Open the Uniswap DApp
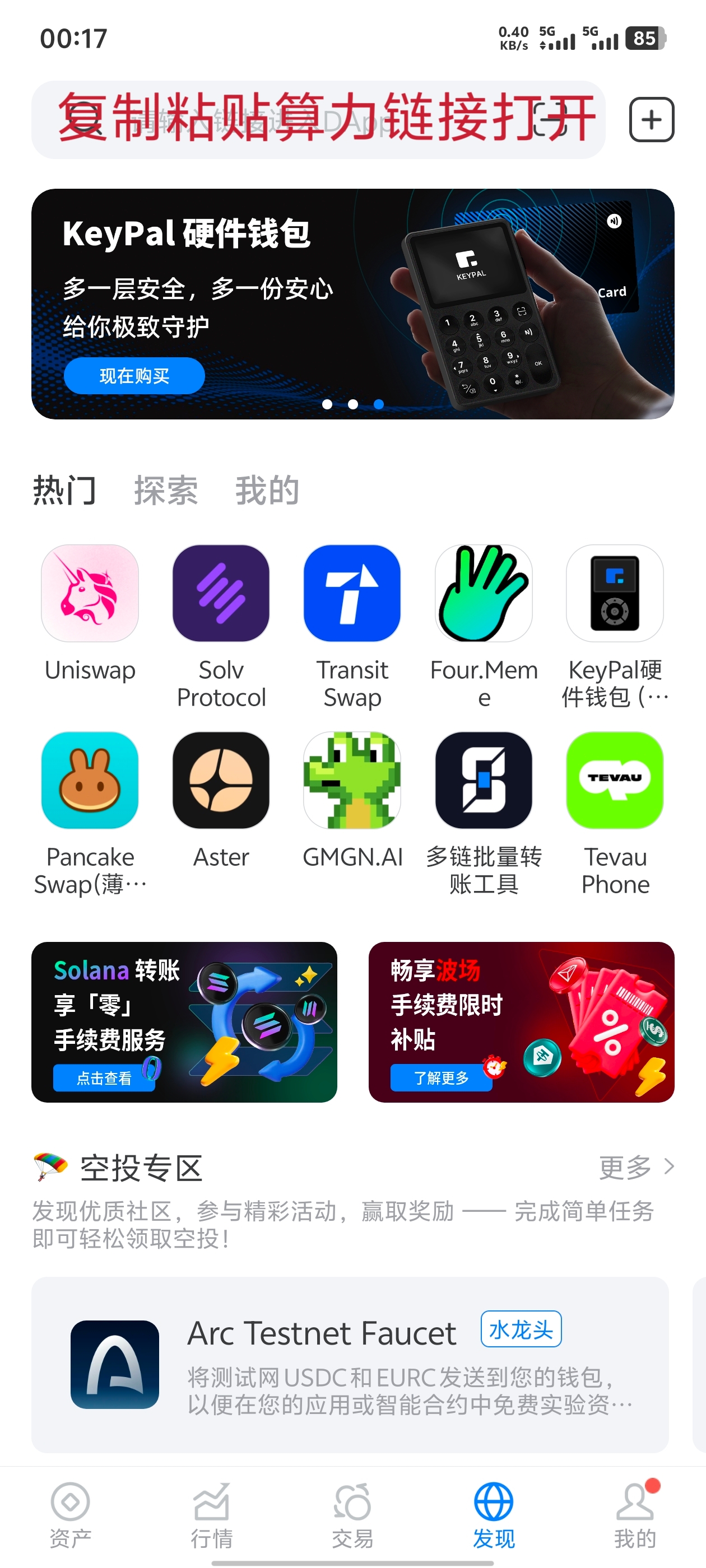This screenshot has height=1568, width=706. point(90,594)
